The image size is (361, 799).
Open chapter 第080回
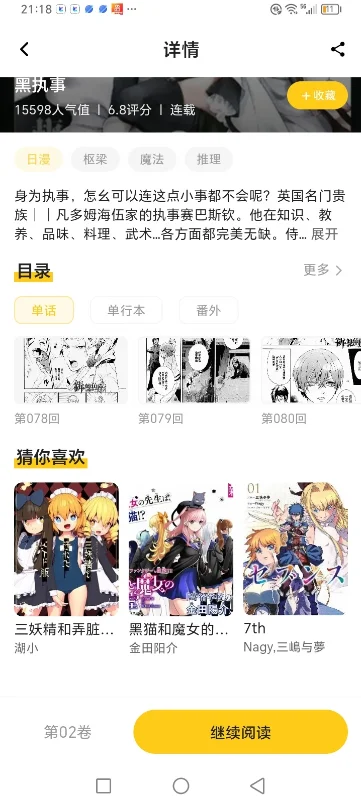click(311, 381)
